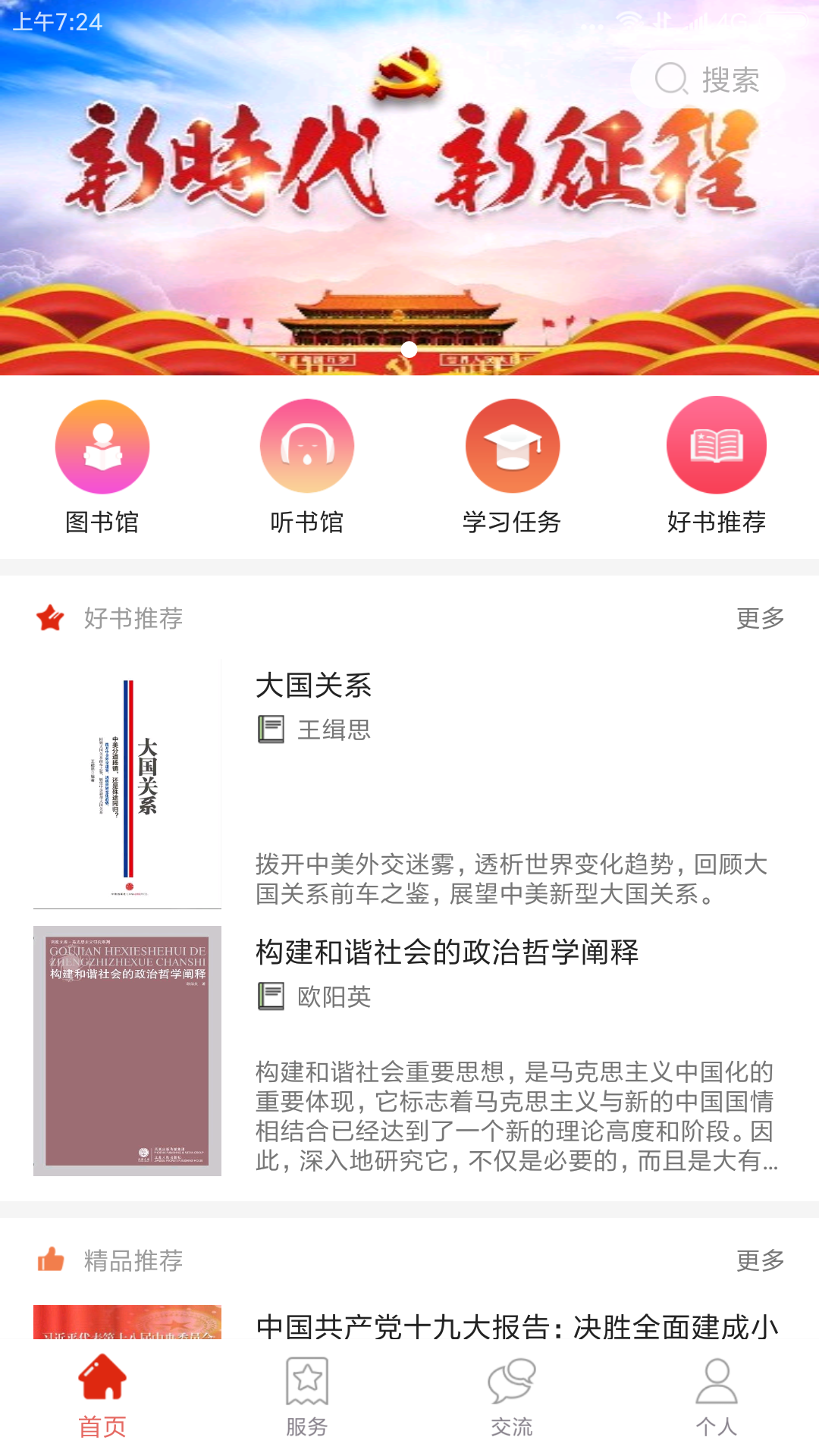Switch to the 服务 tab
Image resolution: width=819 pixels, height=1456 pixels.
[x=307, y=1397]
